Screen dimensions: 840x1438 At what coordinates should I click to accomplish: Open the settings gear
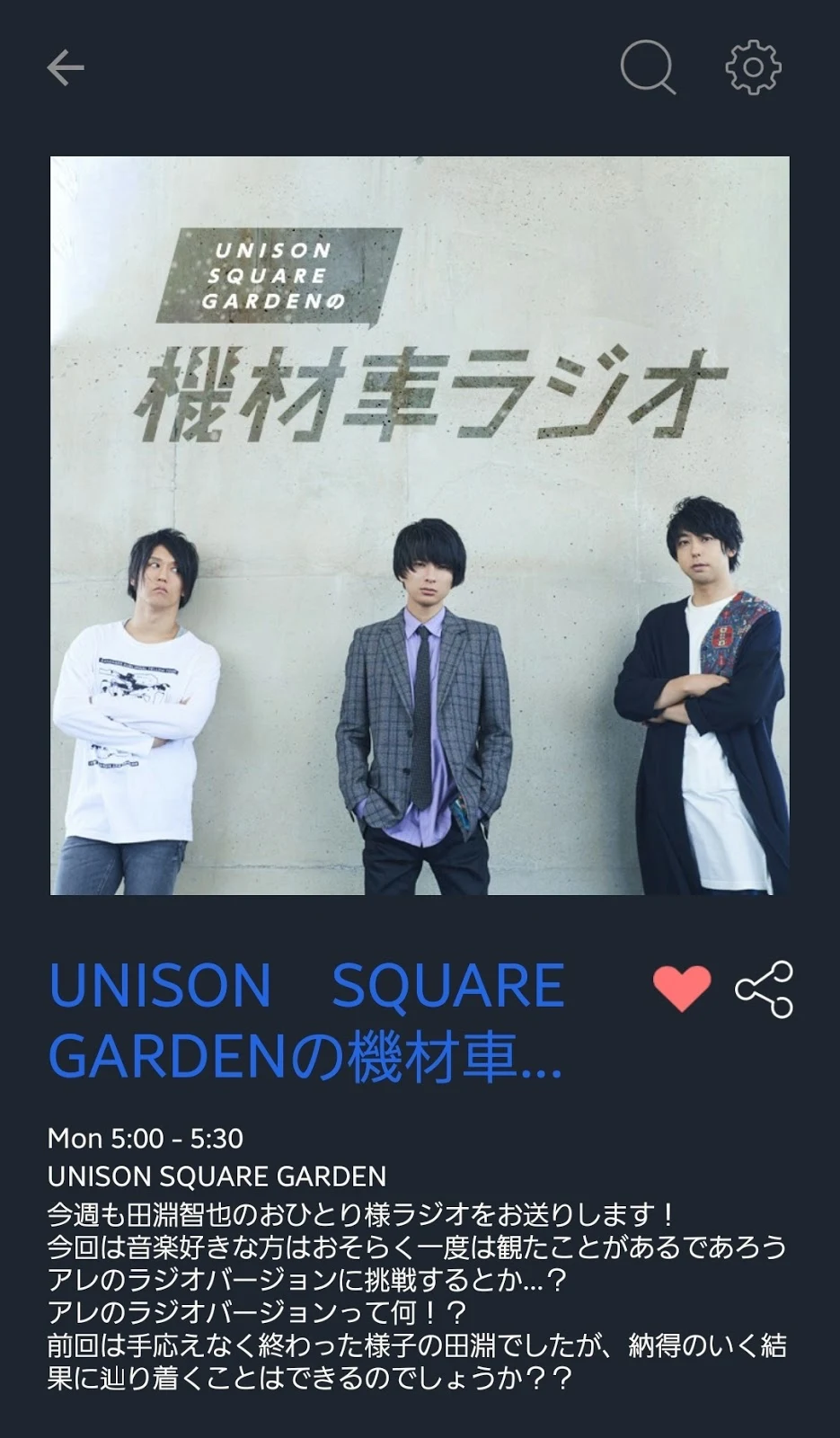[753, 67]
